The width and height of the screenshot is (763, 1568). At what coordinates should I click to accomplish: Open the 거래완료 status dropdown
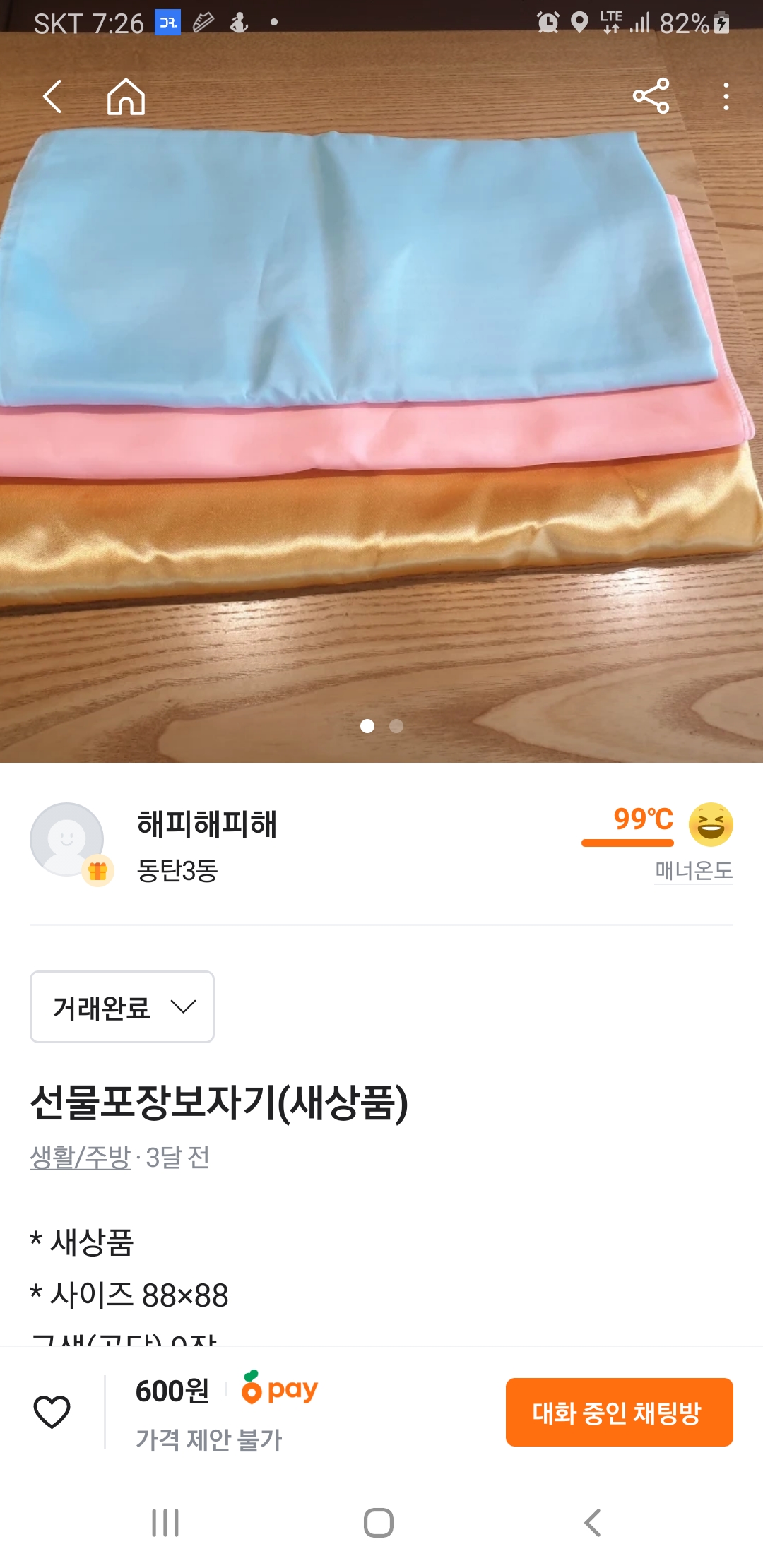[x=122, y=1006]
